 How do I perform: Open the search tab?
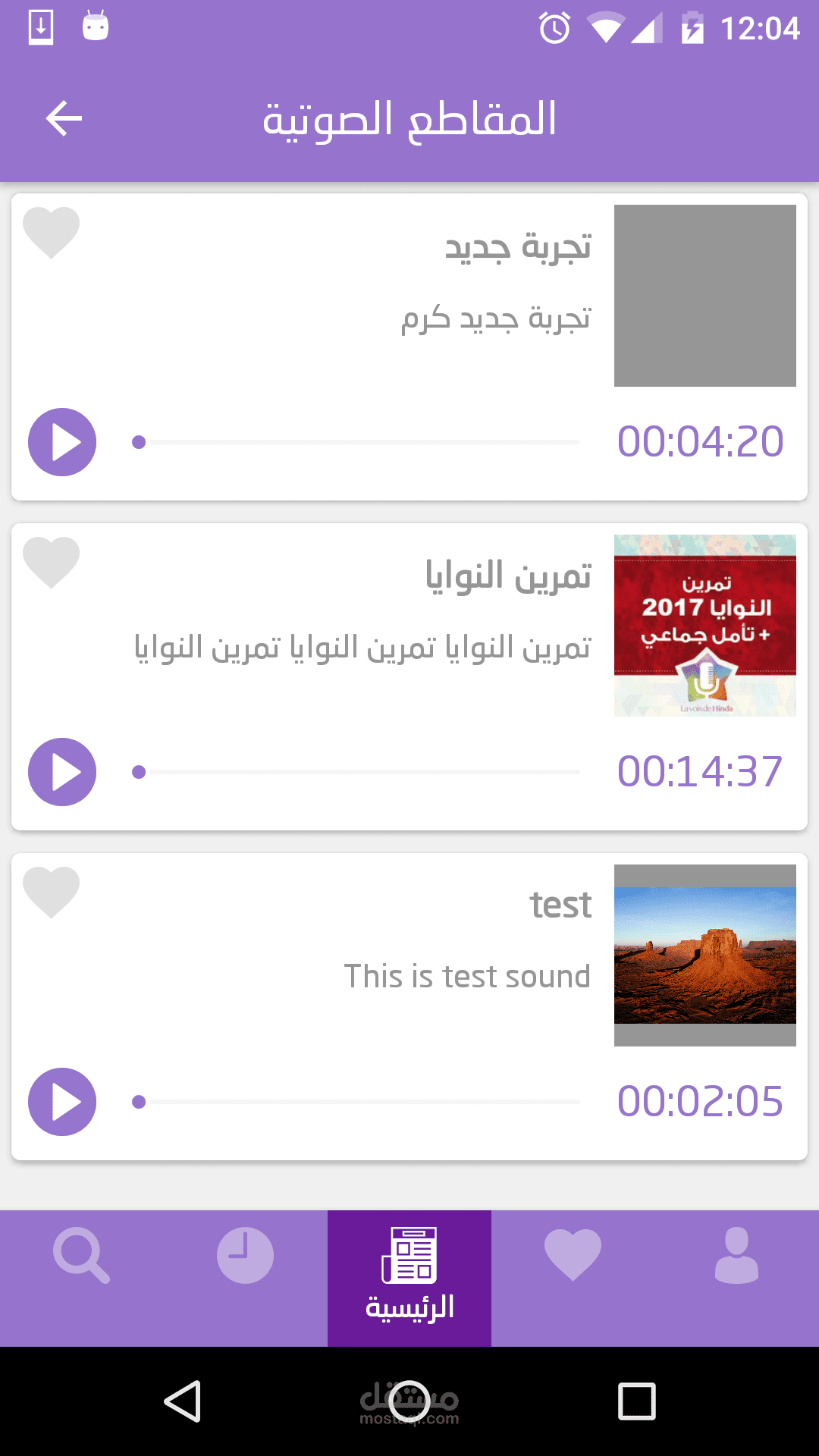tap(82, 1256)
